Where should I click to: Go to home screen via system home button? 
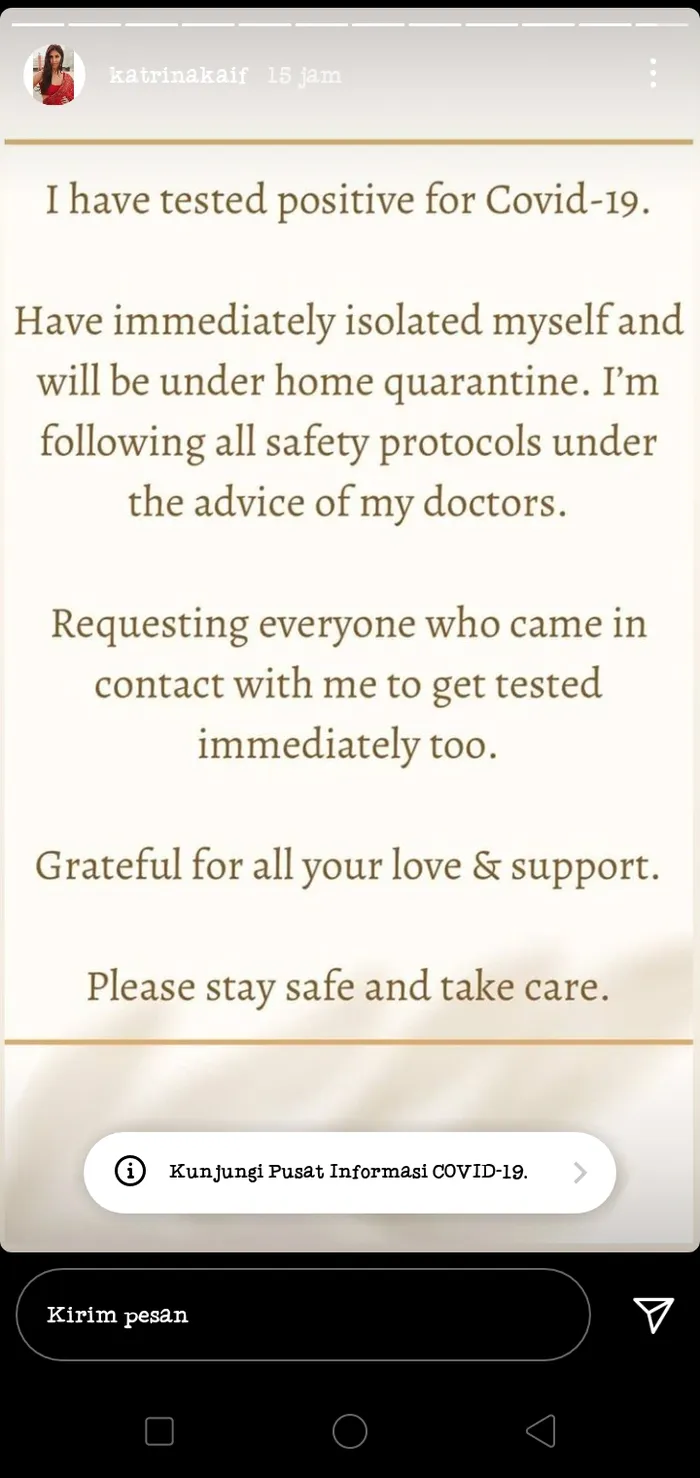(x=350, y=1431)
